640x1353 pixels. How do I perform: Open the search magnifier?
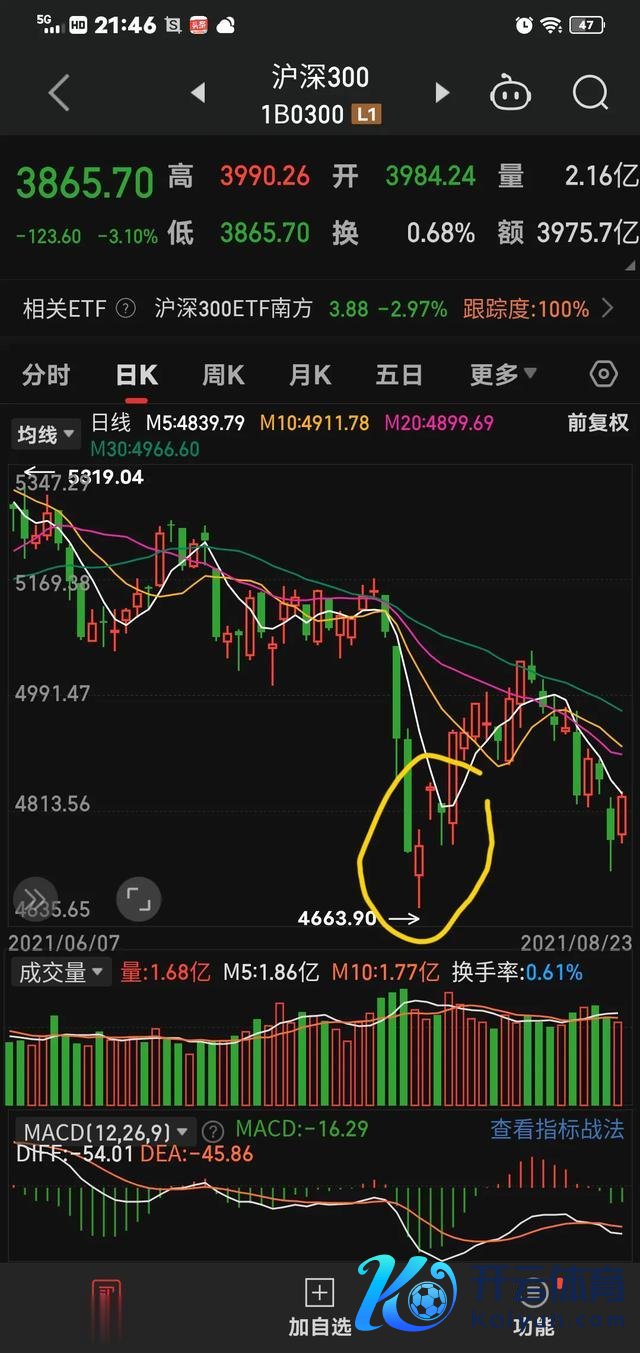(x=590, y=93)
